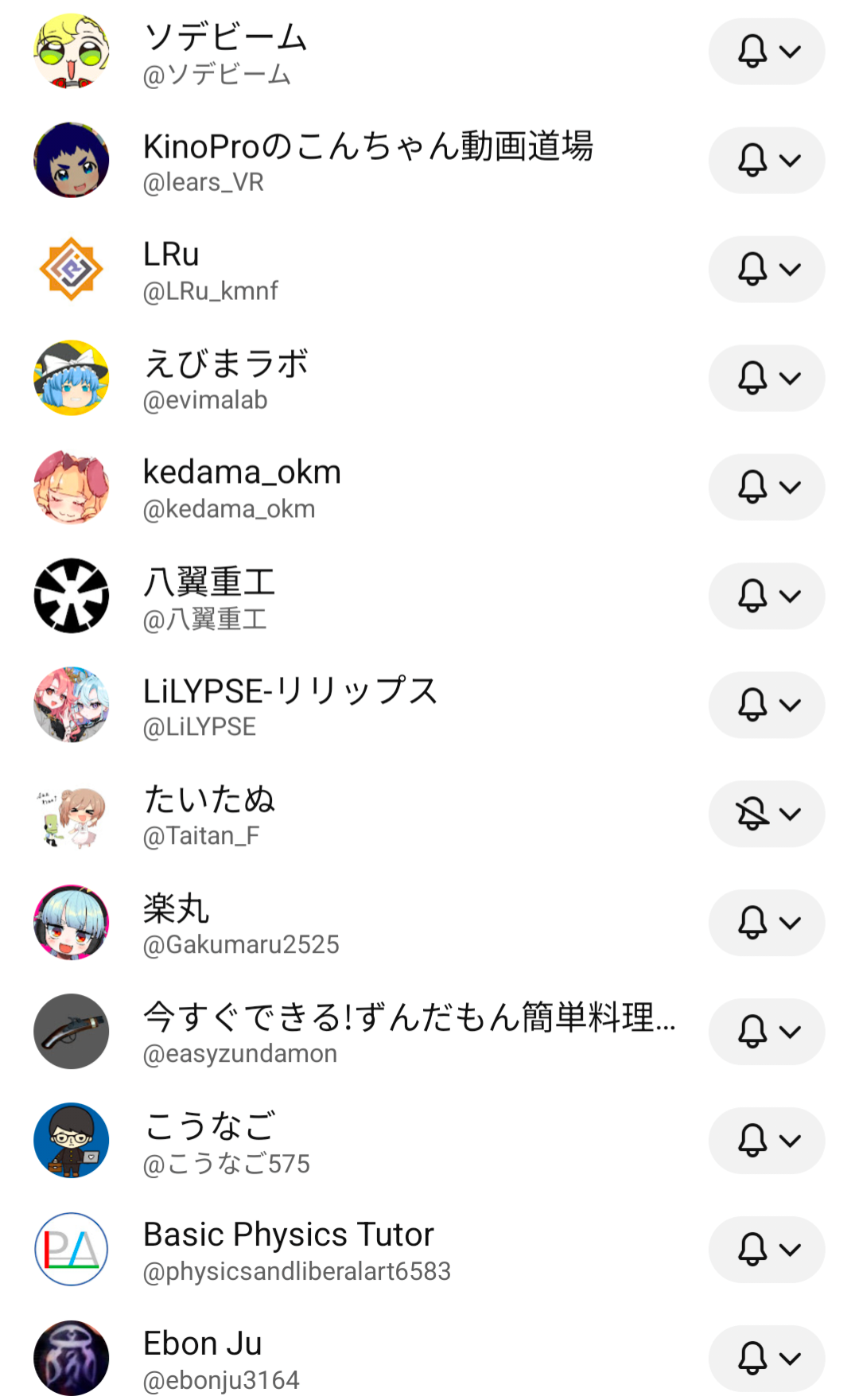The image size is (859, 1400).
Task: Change notification settings for えびまラボ
Action: pos(766,378)
